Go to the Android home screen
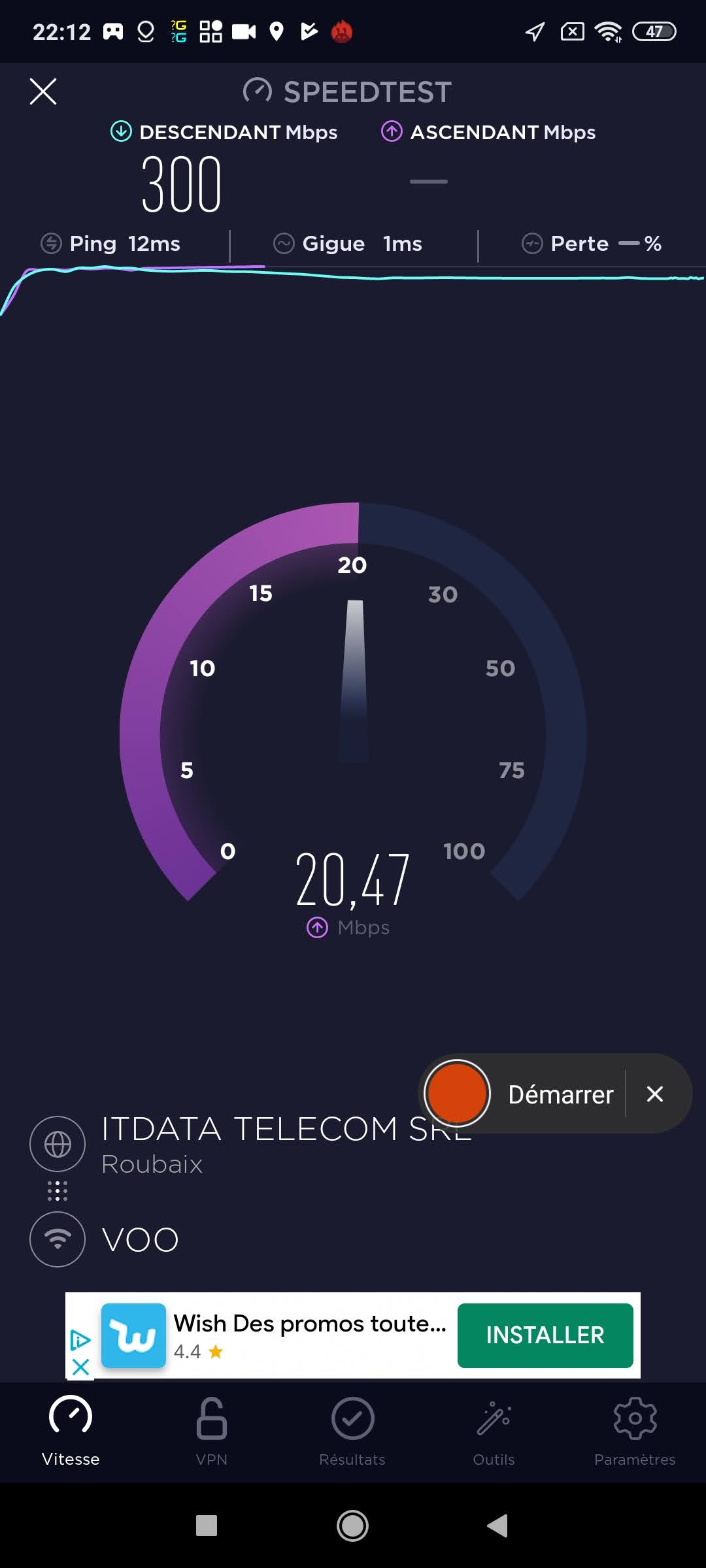Image resolution: width=706 pixels, height=1568 pixels. [x=352, y=1526]
